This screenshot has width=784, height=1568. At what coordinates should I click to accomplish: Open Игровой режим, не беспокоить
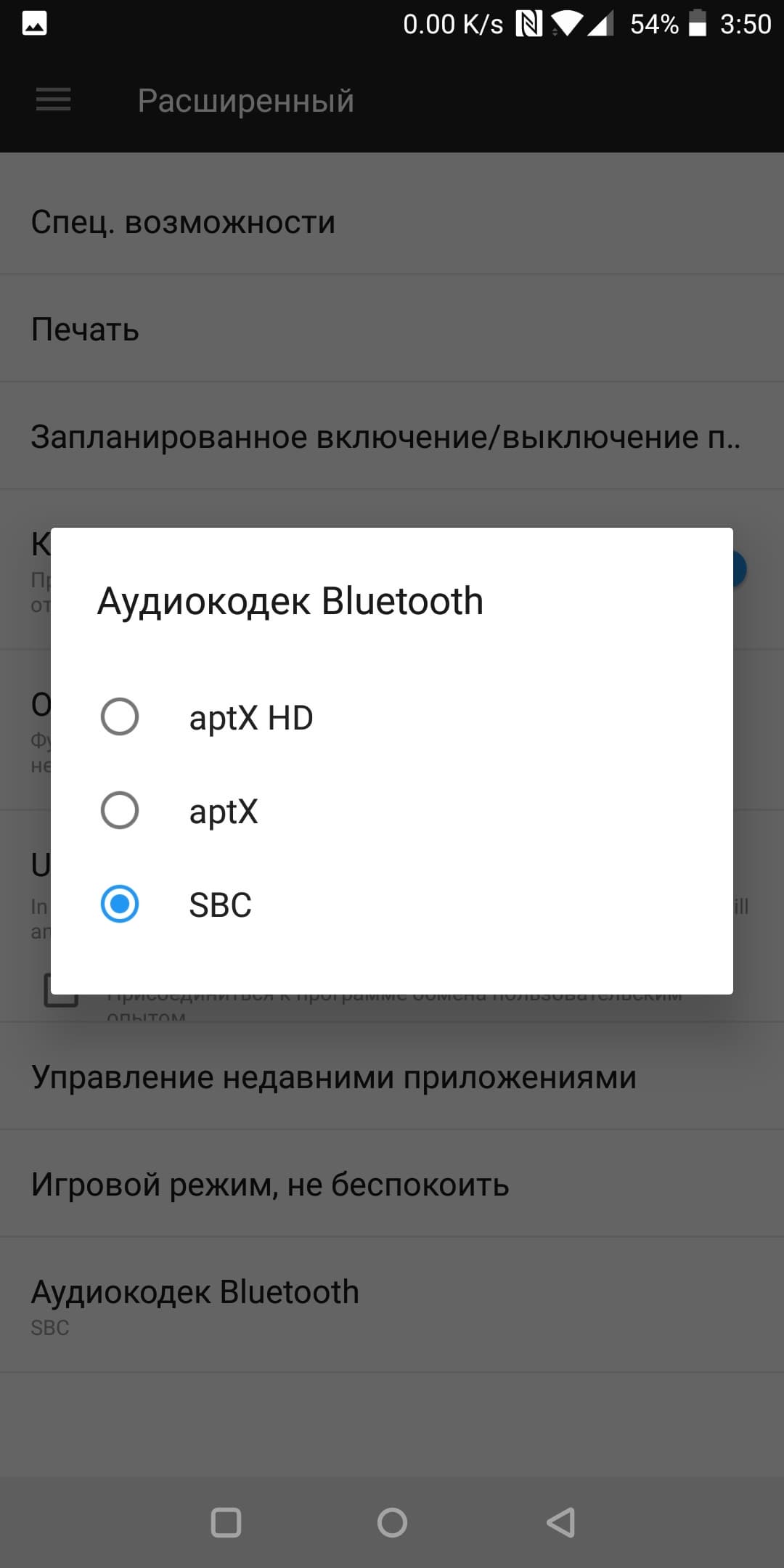pyautogui.click(x=392, y=1184)
